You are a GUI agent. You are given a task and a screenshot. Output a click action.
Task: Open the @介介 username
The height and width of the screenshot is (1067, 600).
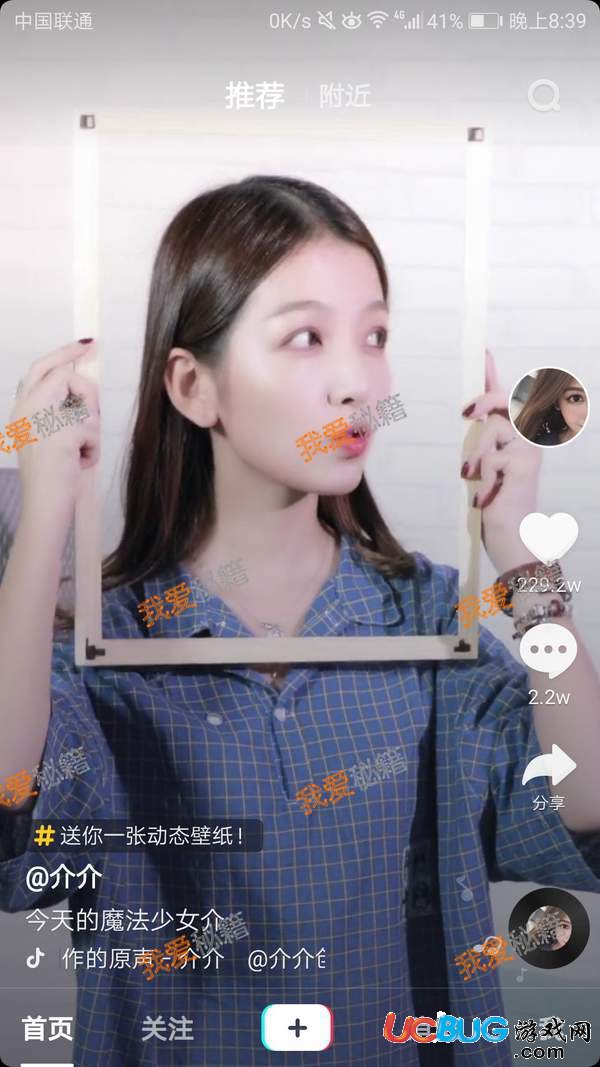[x=64, y=877]
